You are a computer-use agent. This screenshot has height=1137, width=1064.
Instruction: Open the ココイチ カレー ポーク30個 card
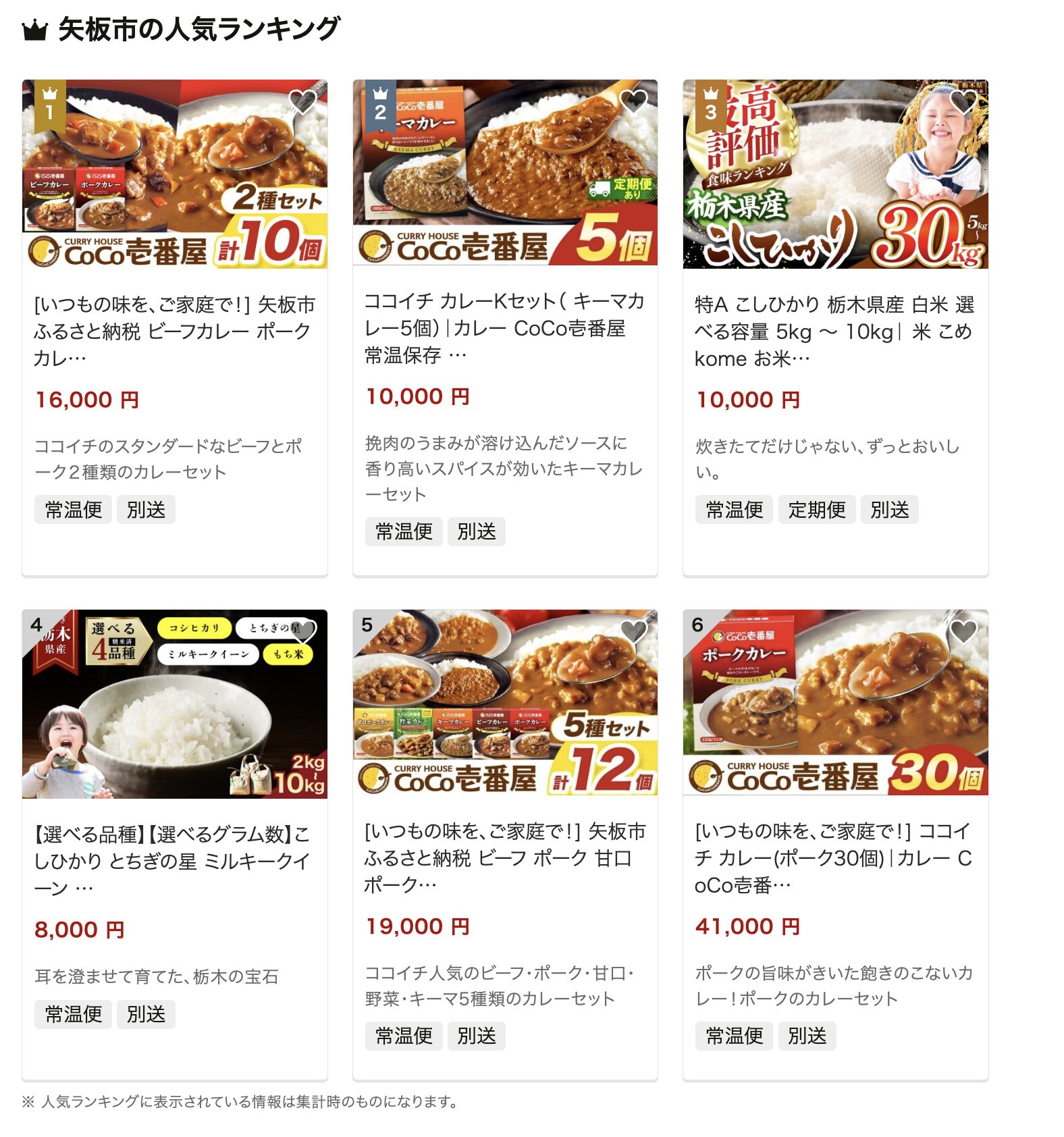[835, 857]
